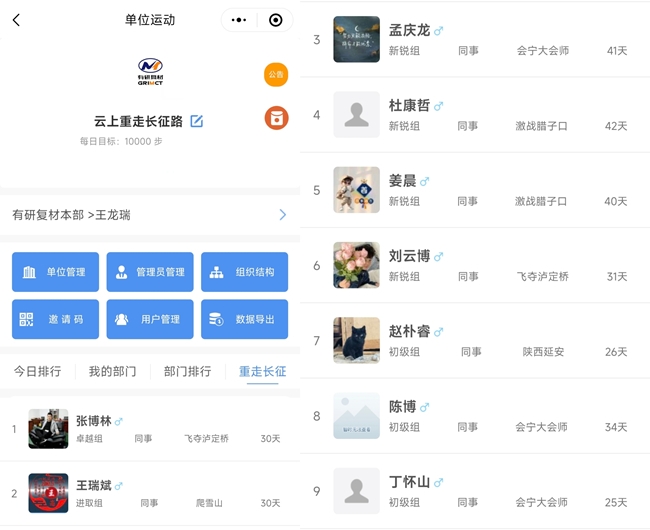The image size is (650, 530).
Task: Open 赵朴睿's ranking entry
Action: pos(480,341)
